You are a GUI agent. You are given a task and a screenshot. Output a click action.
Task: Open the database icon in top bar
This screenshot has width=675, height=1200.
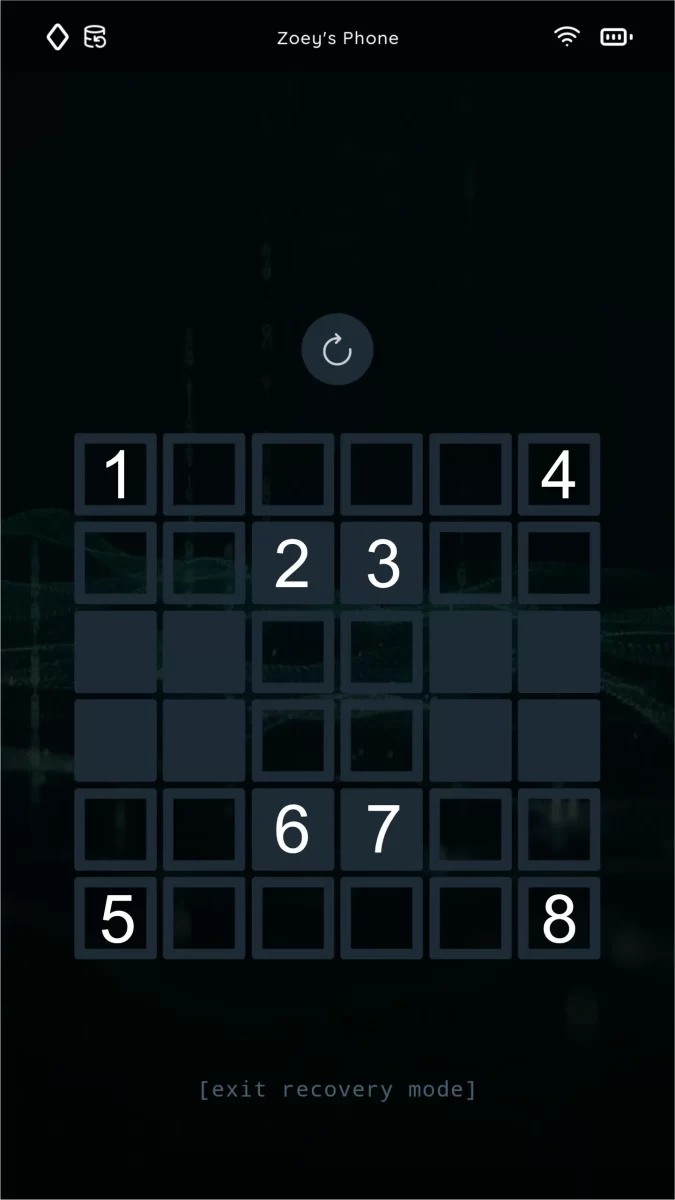tap(95, 38)
